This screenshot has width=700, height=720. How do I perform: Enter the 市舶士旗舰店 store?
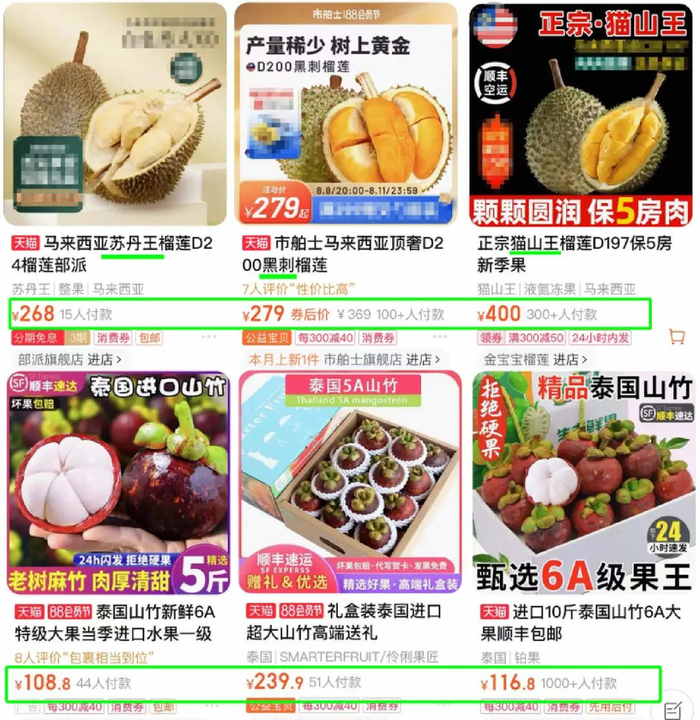tap(381, 360)
